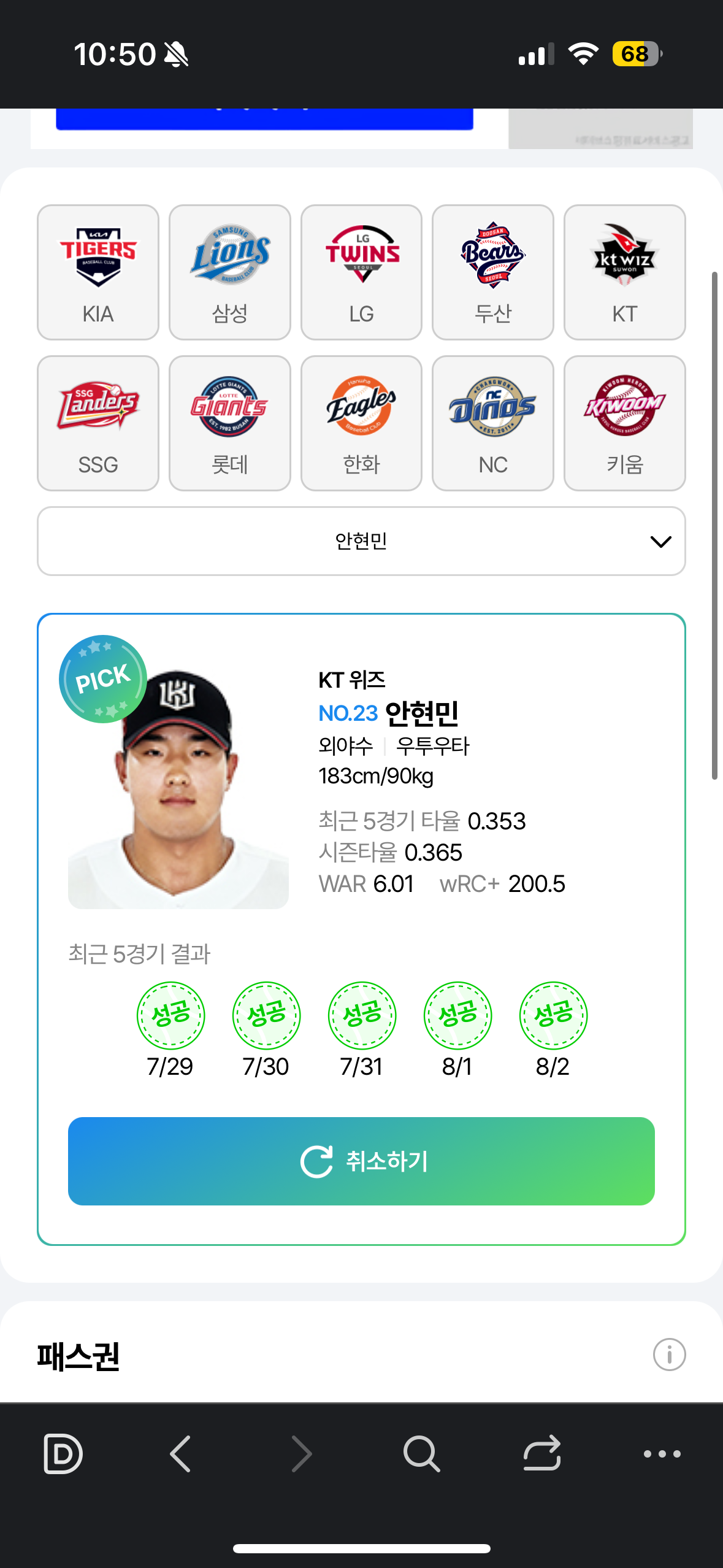Image resolution: width=723 pixels, height=1568 pixels.
Task: Tap 취소하기 to cancel the pick
Action: click(361, 1161)
